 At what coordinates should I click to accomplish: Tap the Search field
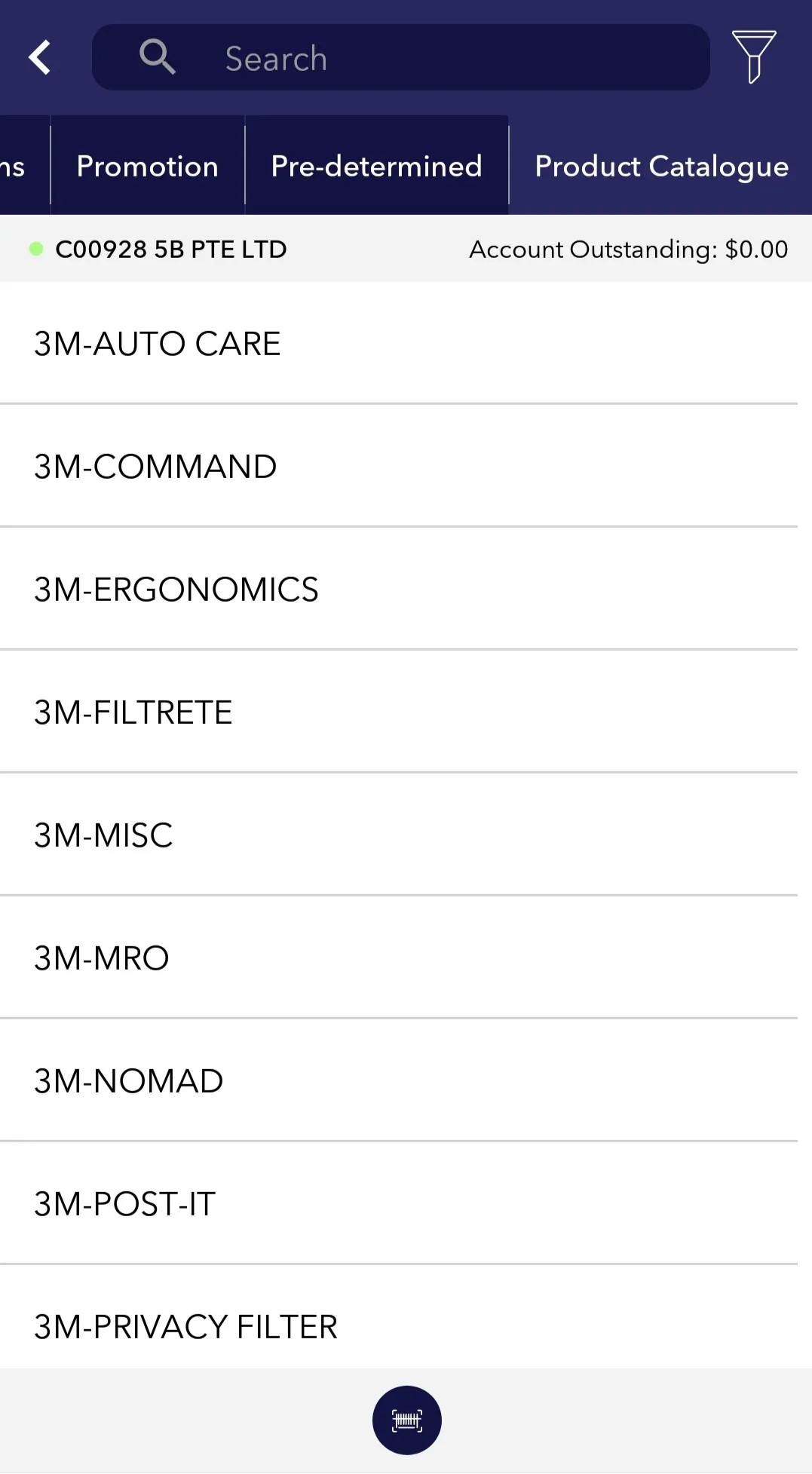coord(401,58)
